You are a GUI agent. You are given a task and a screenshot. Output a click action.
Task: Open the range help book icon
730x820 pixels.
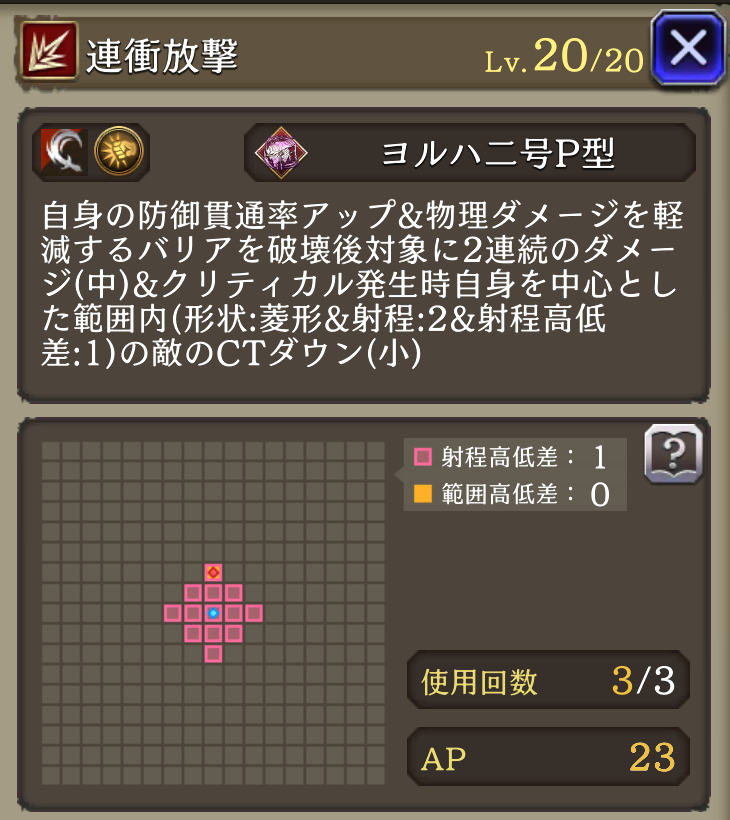(674, 455)
